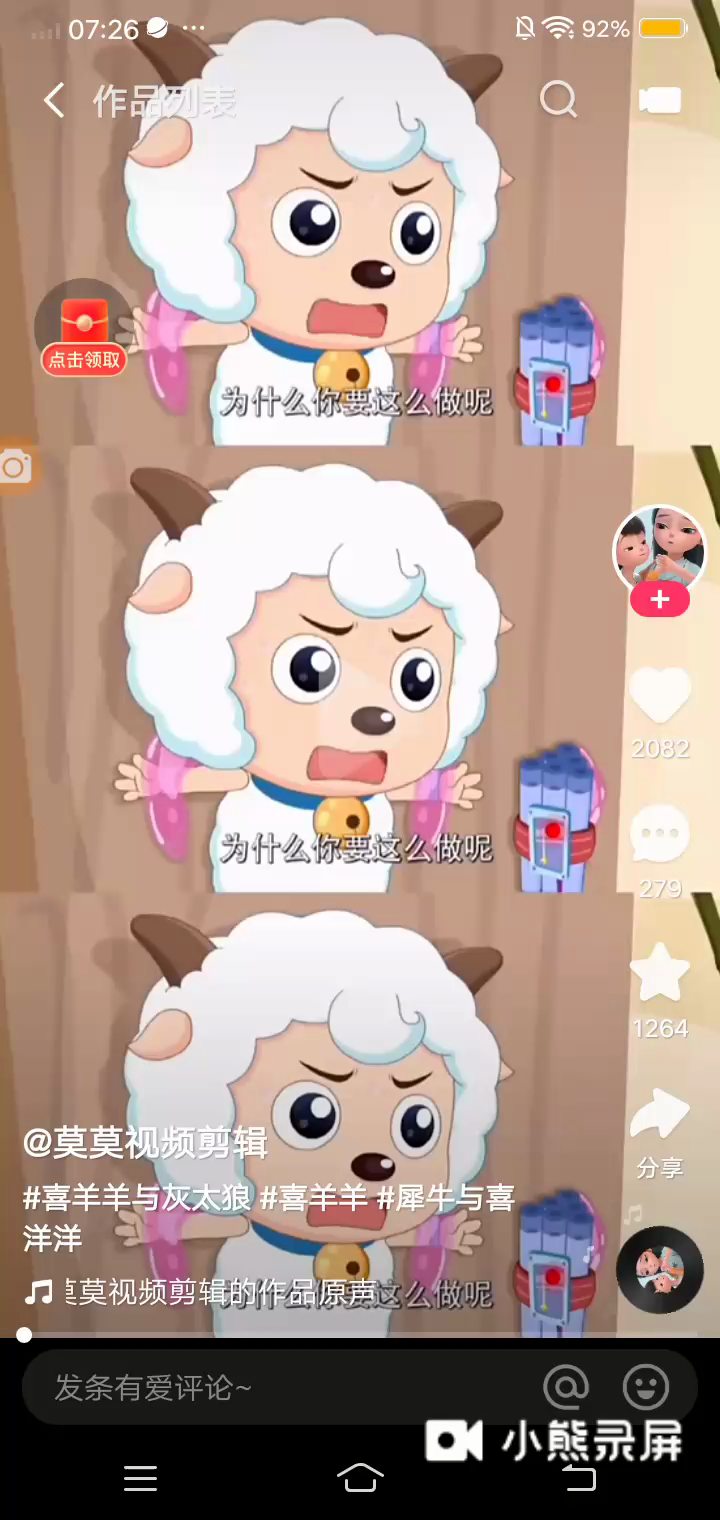Add video to favorites with the star

click(659, 974)
